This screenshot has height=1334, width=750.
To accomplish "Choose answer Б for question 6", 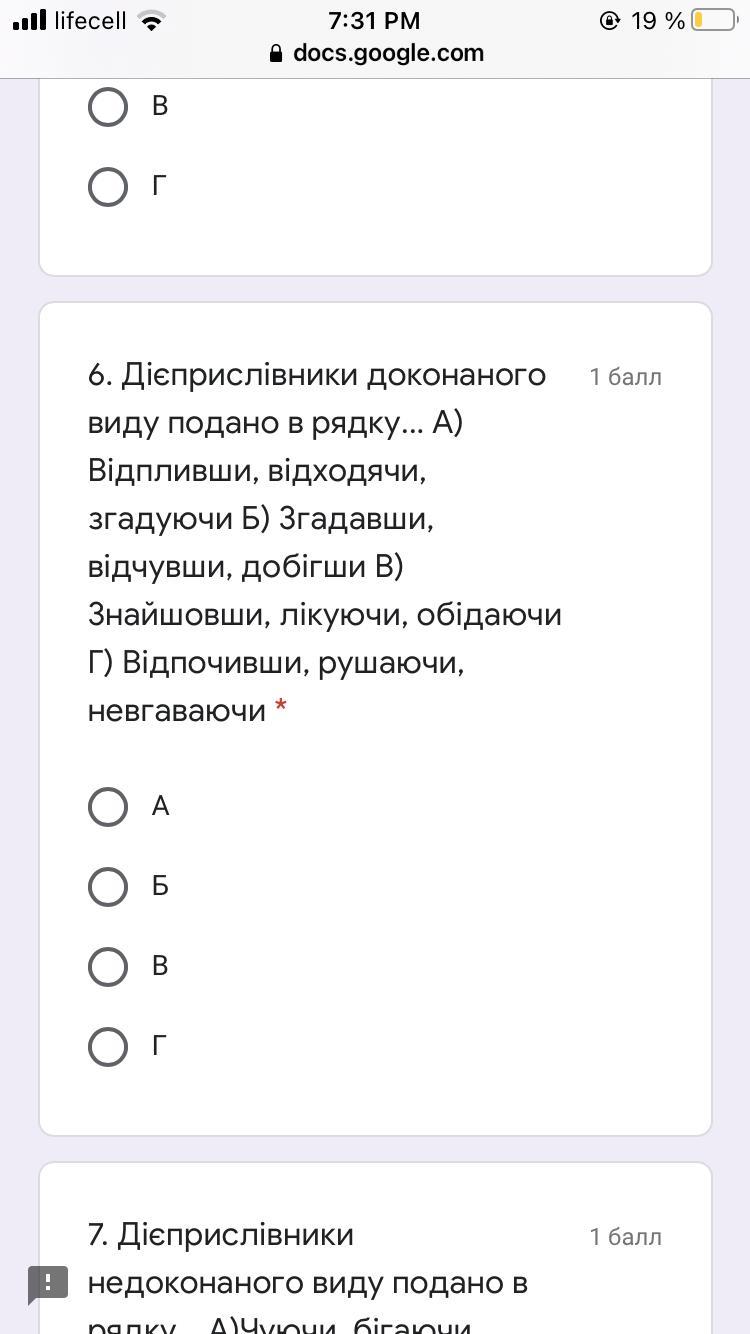I will pyautogui.click(x=108, y=886).
